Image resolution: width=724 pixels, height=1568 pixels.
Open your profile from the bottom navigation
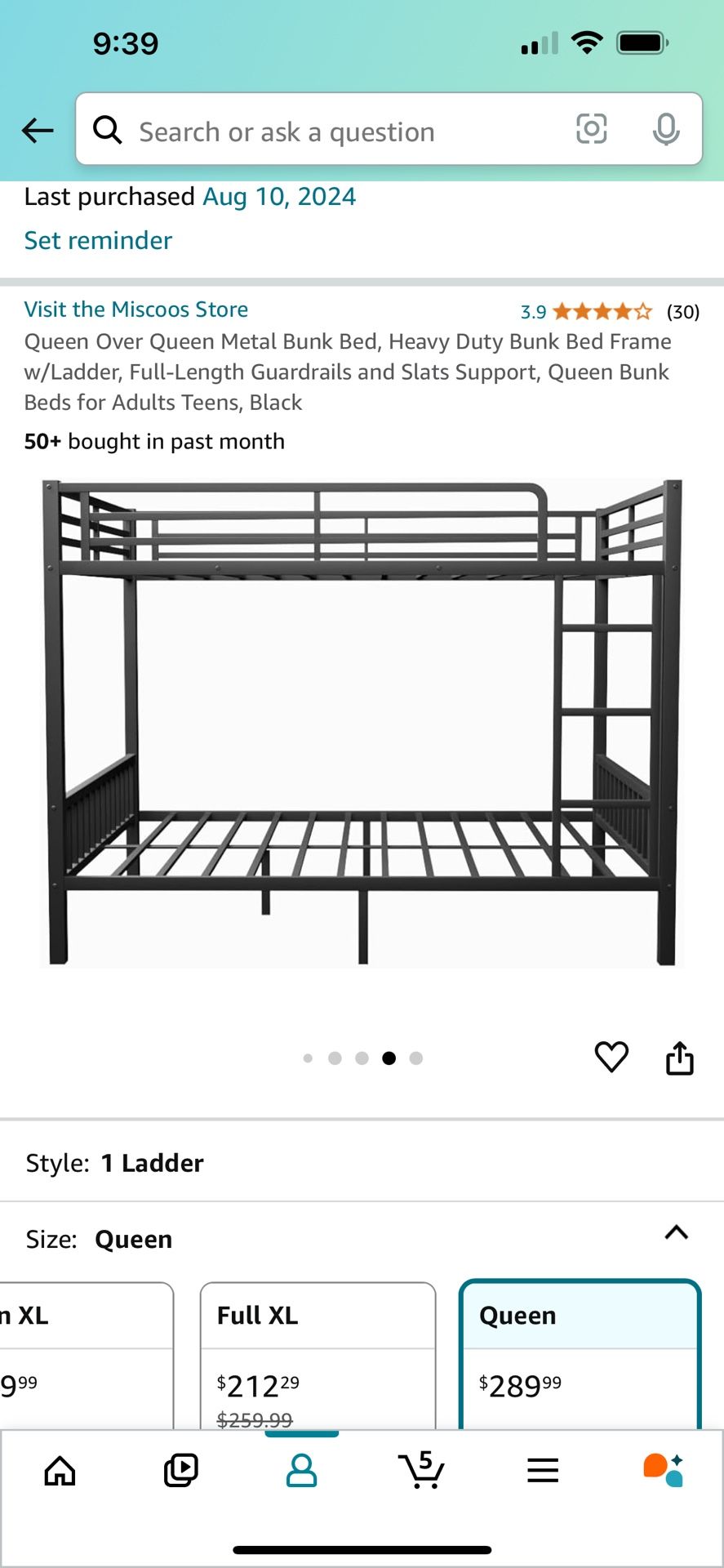[x=301, y=1470]
